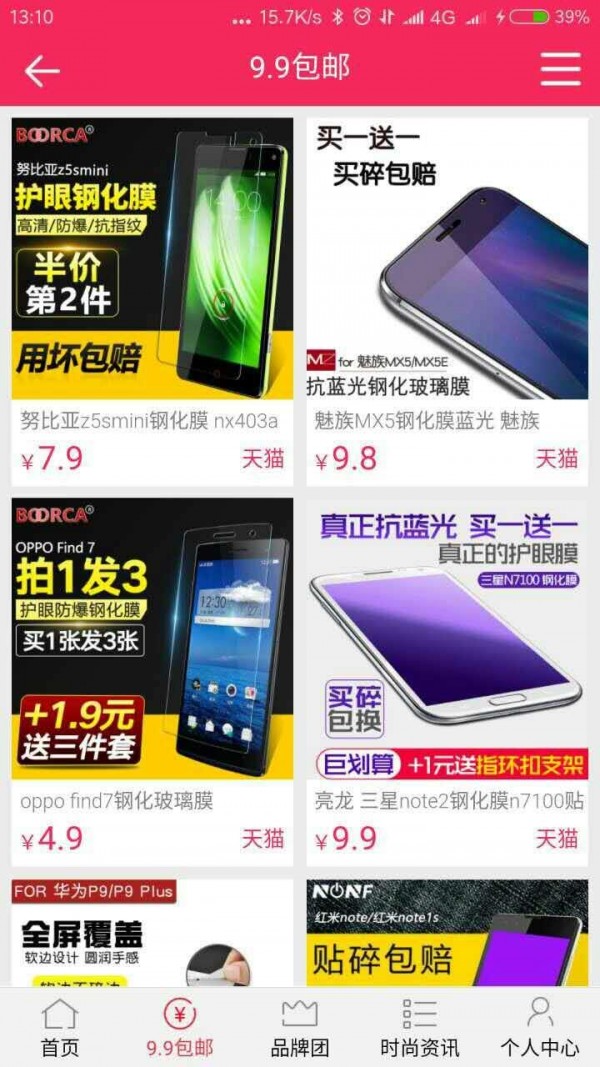Screen dimensions: 600x1067
Task: Open the hamburger menu at top right
Action: point(561,69)
